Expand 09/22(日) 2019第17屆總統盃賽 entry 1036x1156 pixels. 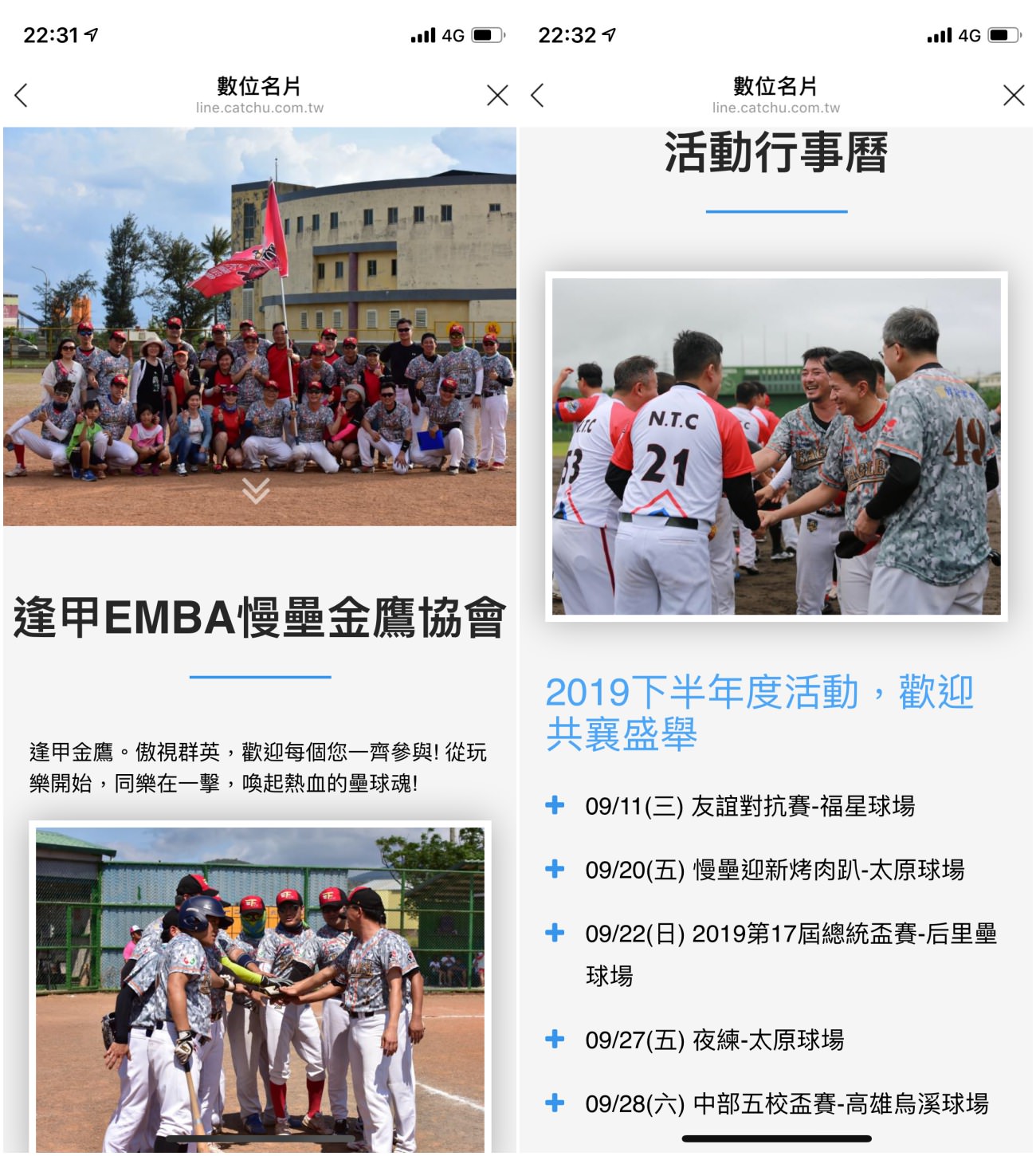(555, 933)
